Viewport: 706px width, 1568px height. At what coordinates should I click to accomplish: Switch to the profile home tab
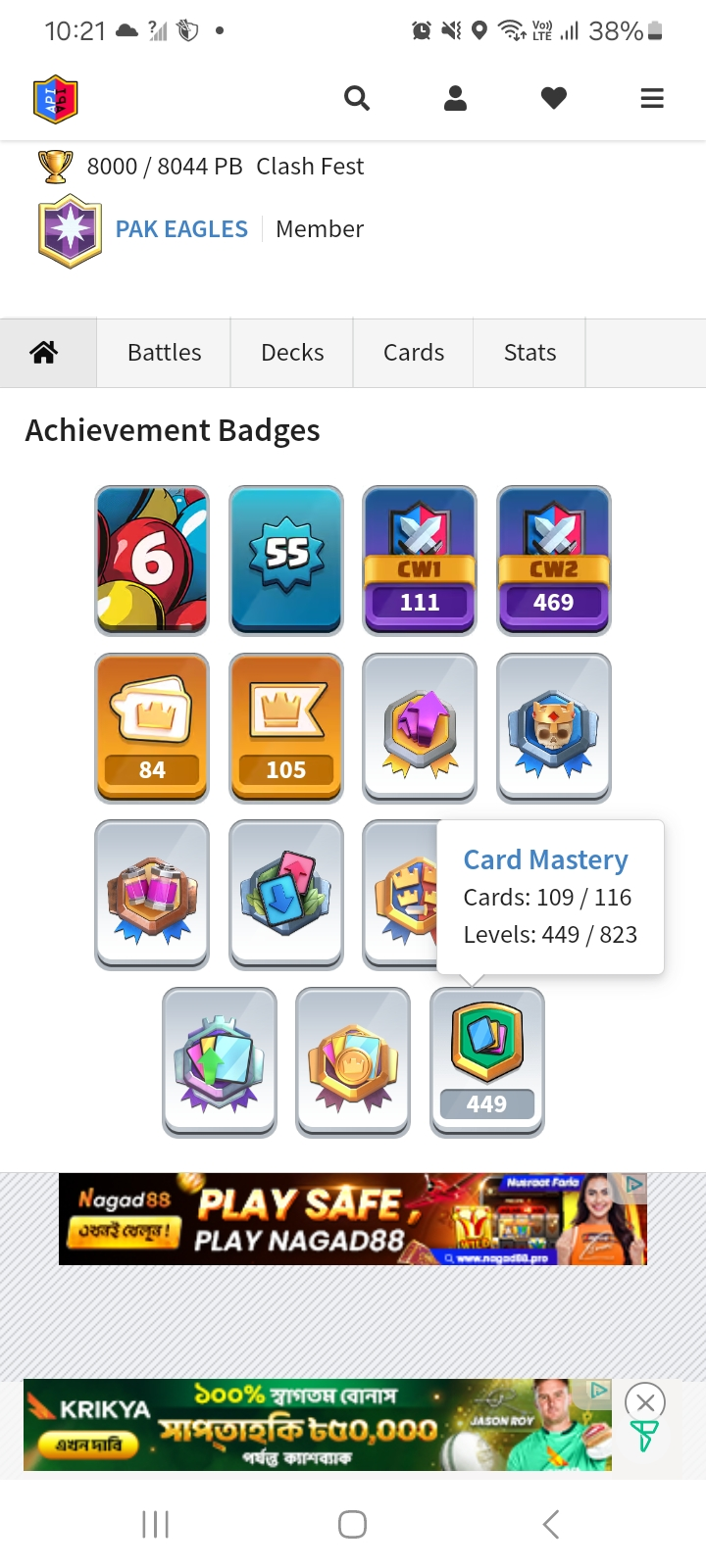pos(44,353)
